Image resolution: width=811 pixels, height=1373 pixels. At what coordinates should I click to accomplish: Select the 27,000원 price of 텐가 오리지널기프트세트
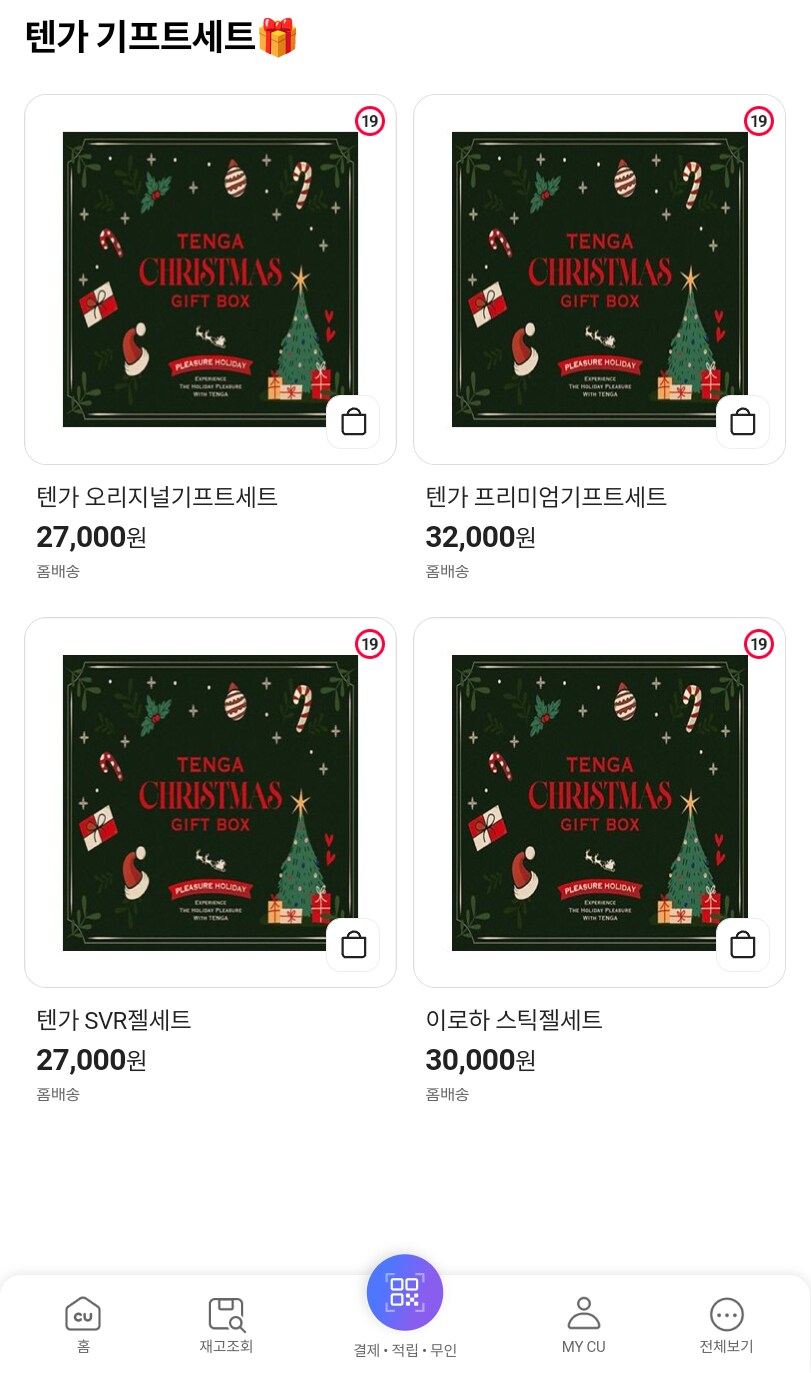click(x=91, y=537)
